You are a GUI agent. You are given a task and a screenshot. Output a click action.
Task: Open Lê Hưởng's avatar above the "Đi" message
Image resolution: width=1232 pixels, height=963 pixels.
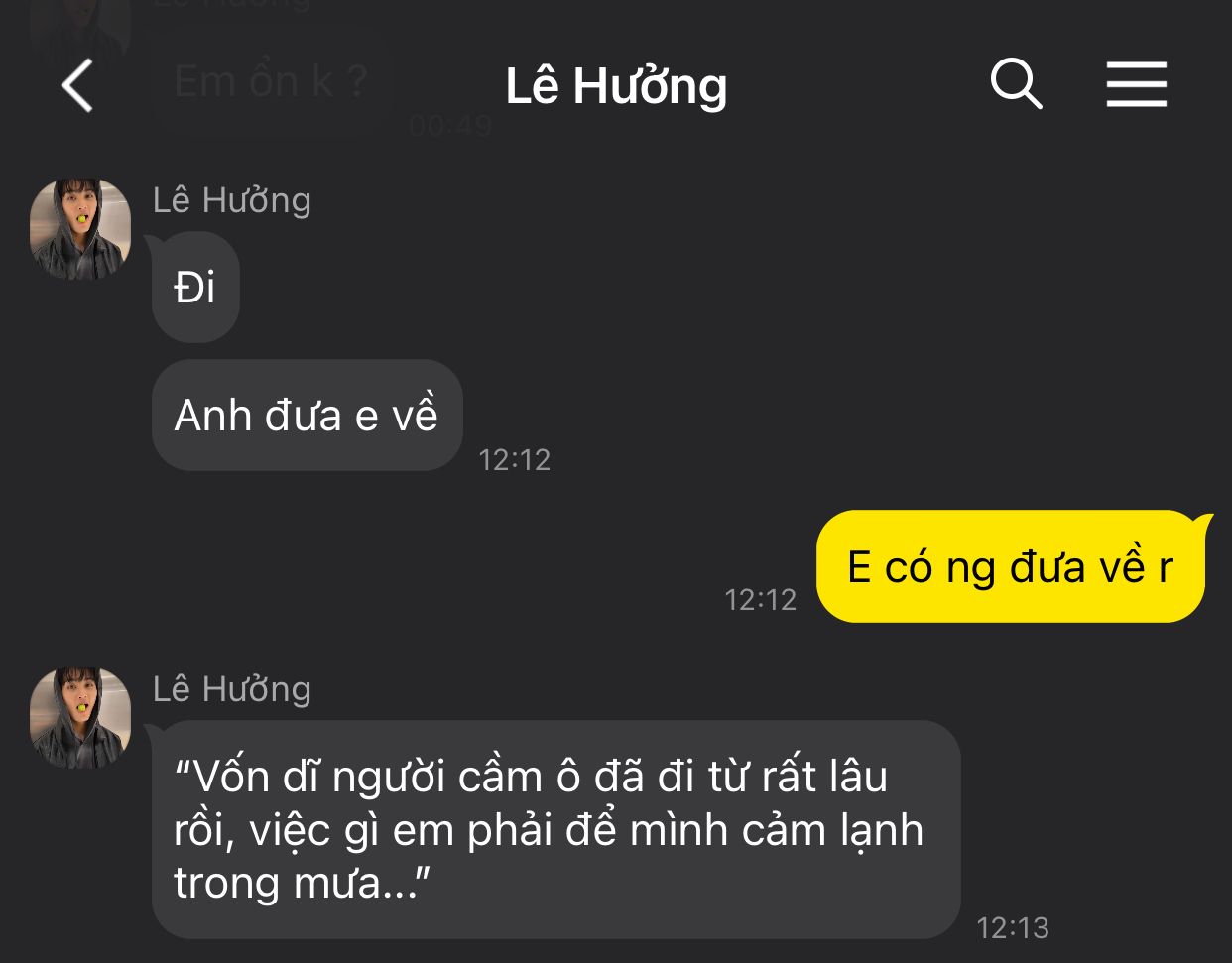pyautogui.click(x=80, y=229)
